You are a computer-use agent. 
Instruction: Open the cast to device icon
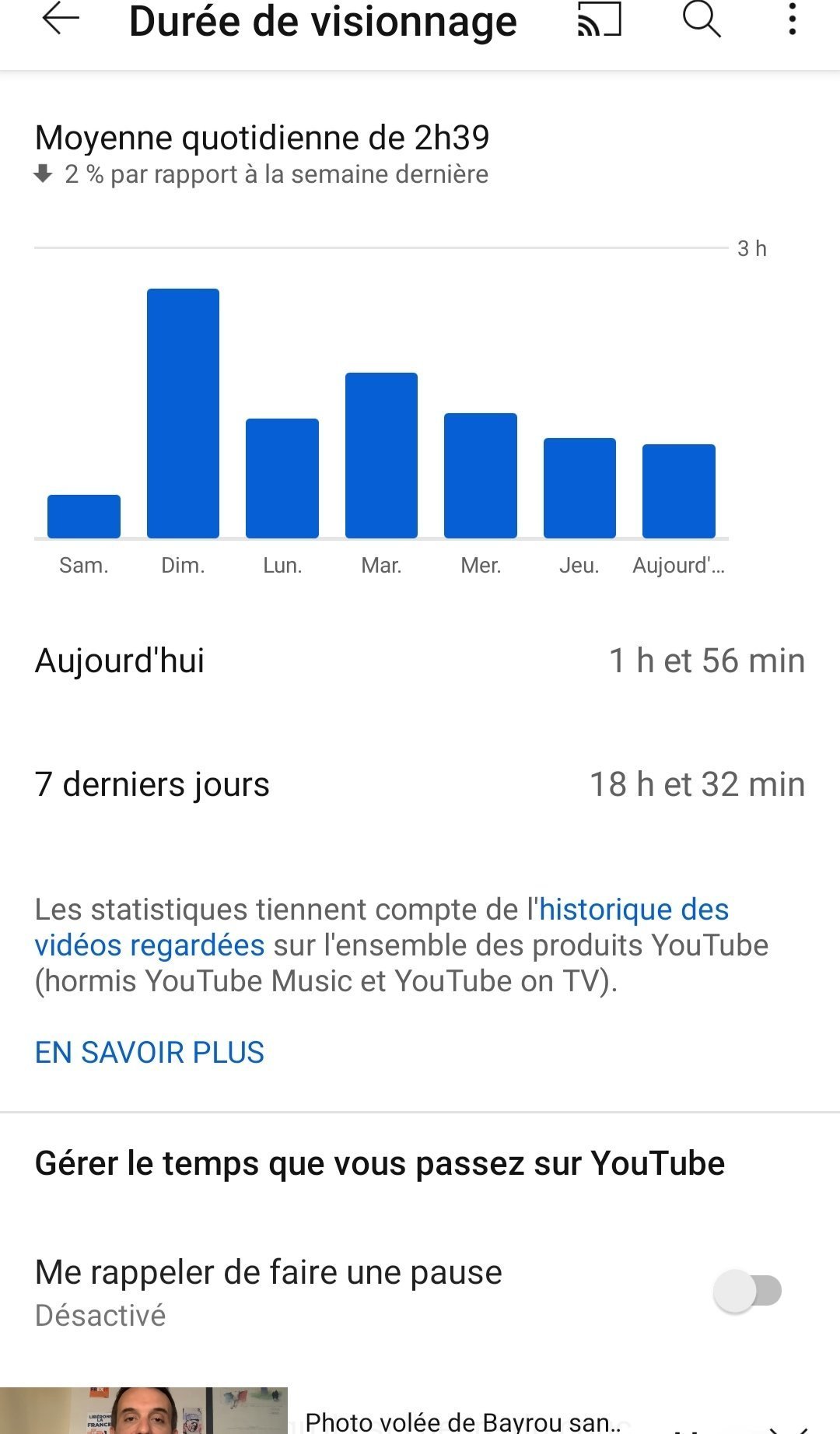[599, 20]
